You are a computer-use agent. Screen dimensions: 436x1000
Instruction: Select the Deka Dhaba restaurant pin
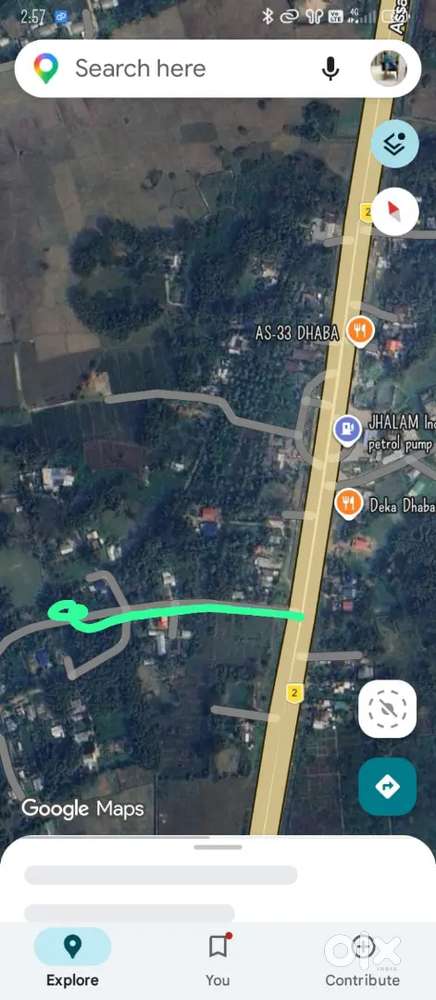[x=349, y=504]
